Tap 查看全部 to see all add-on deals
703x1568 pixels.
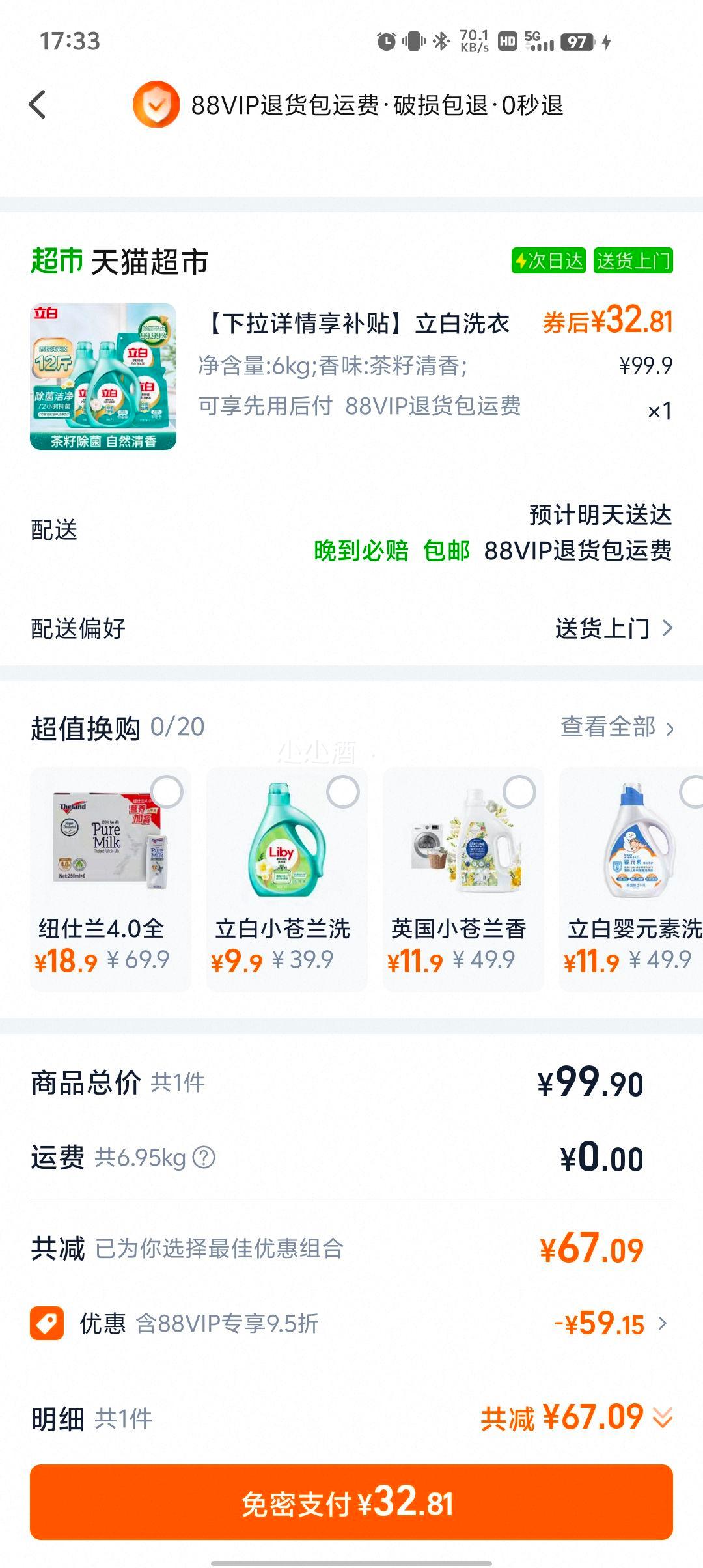click(x=616, y=727)
